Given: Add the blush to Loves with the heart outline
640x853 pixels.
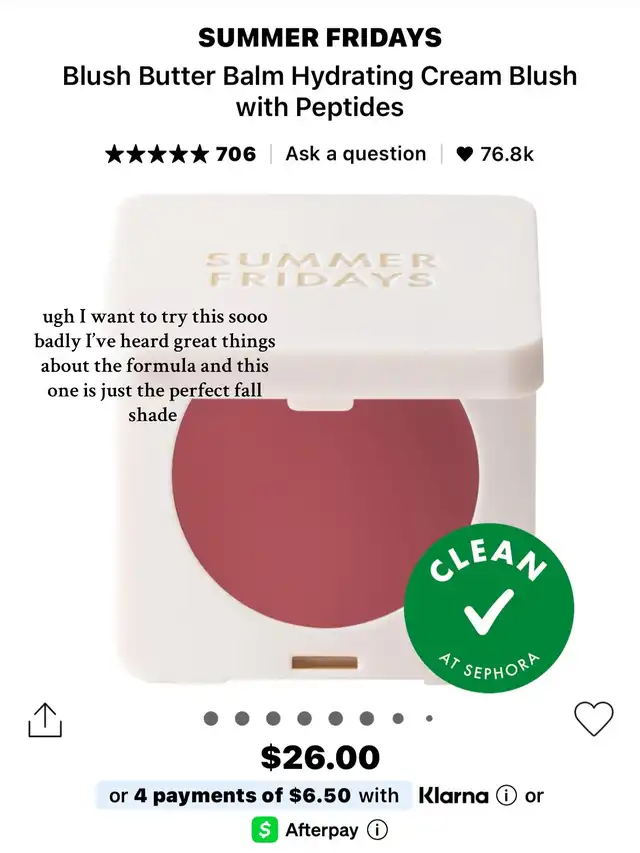Looking at the screenshot, I should click(x=594, y=719).
